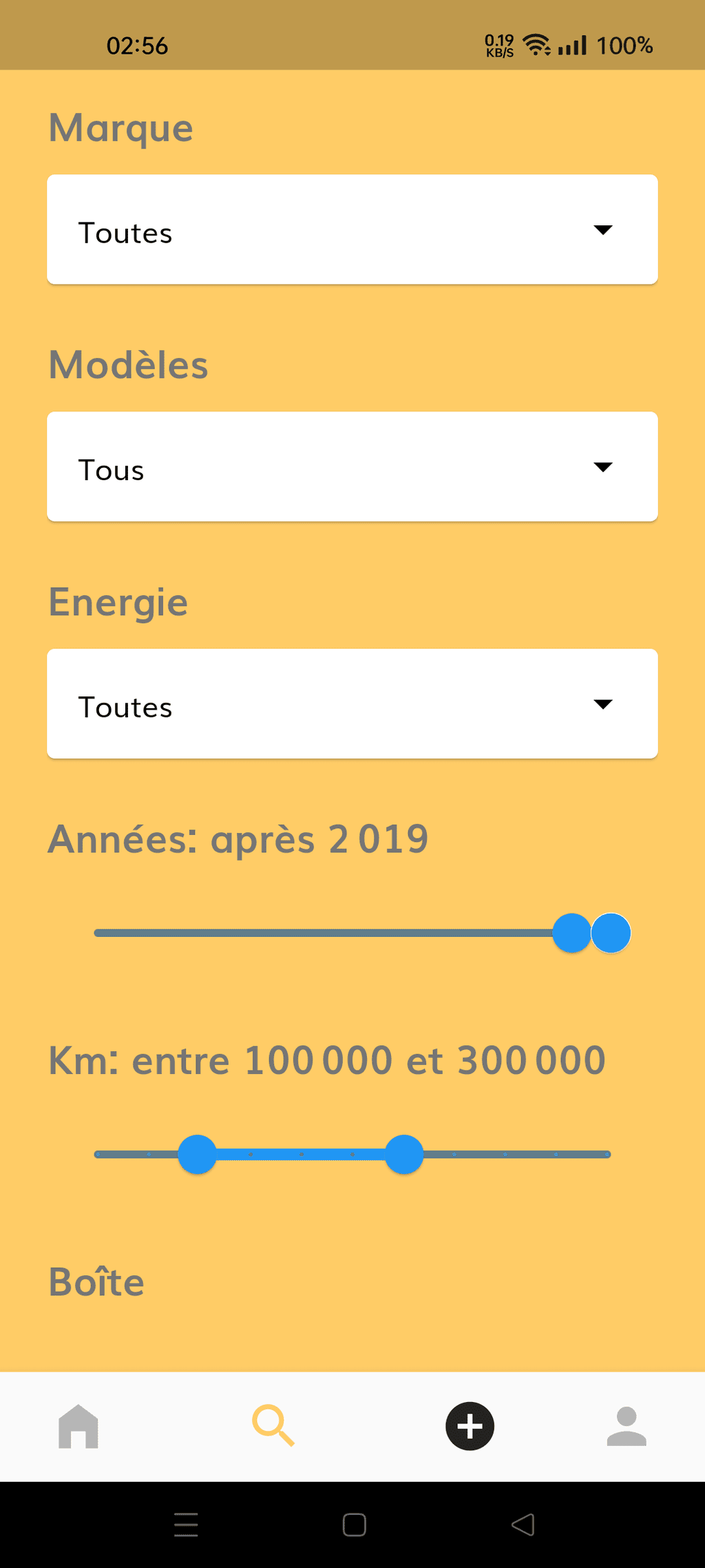The height and width of the screenshot is (1568, 705).
Task: Open the Marque dropdown
Action: click(x=352, y=229)
